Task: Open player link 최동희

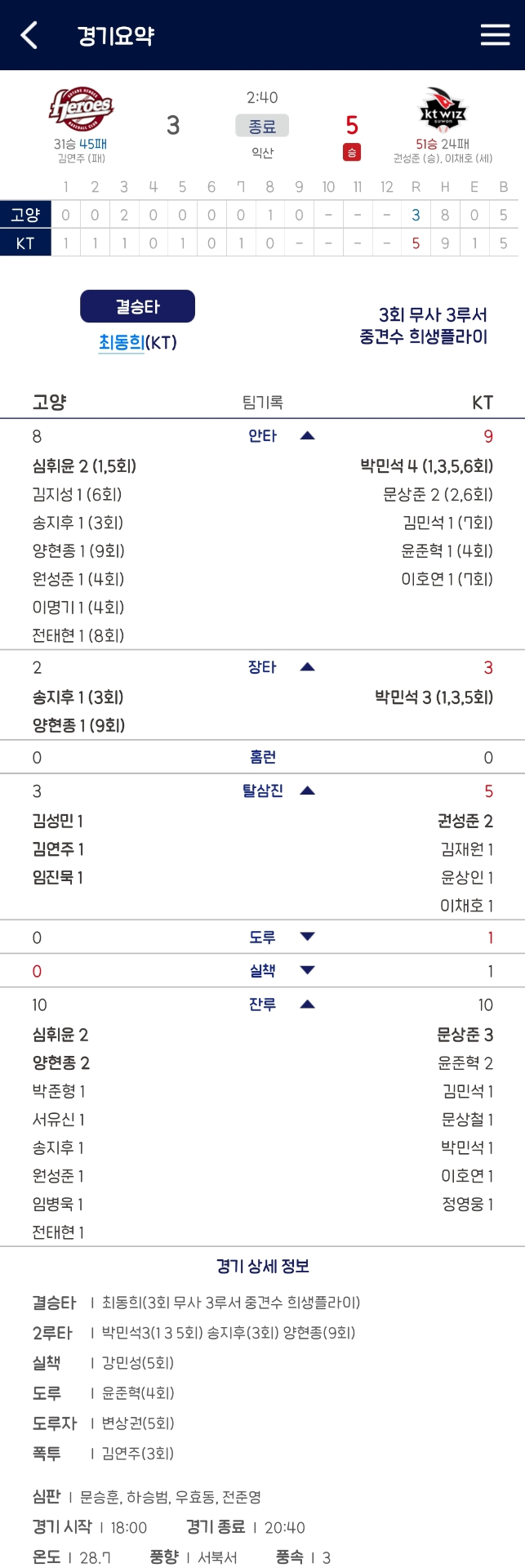Action: (x=122, y=342)
